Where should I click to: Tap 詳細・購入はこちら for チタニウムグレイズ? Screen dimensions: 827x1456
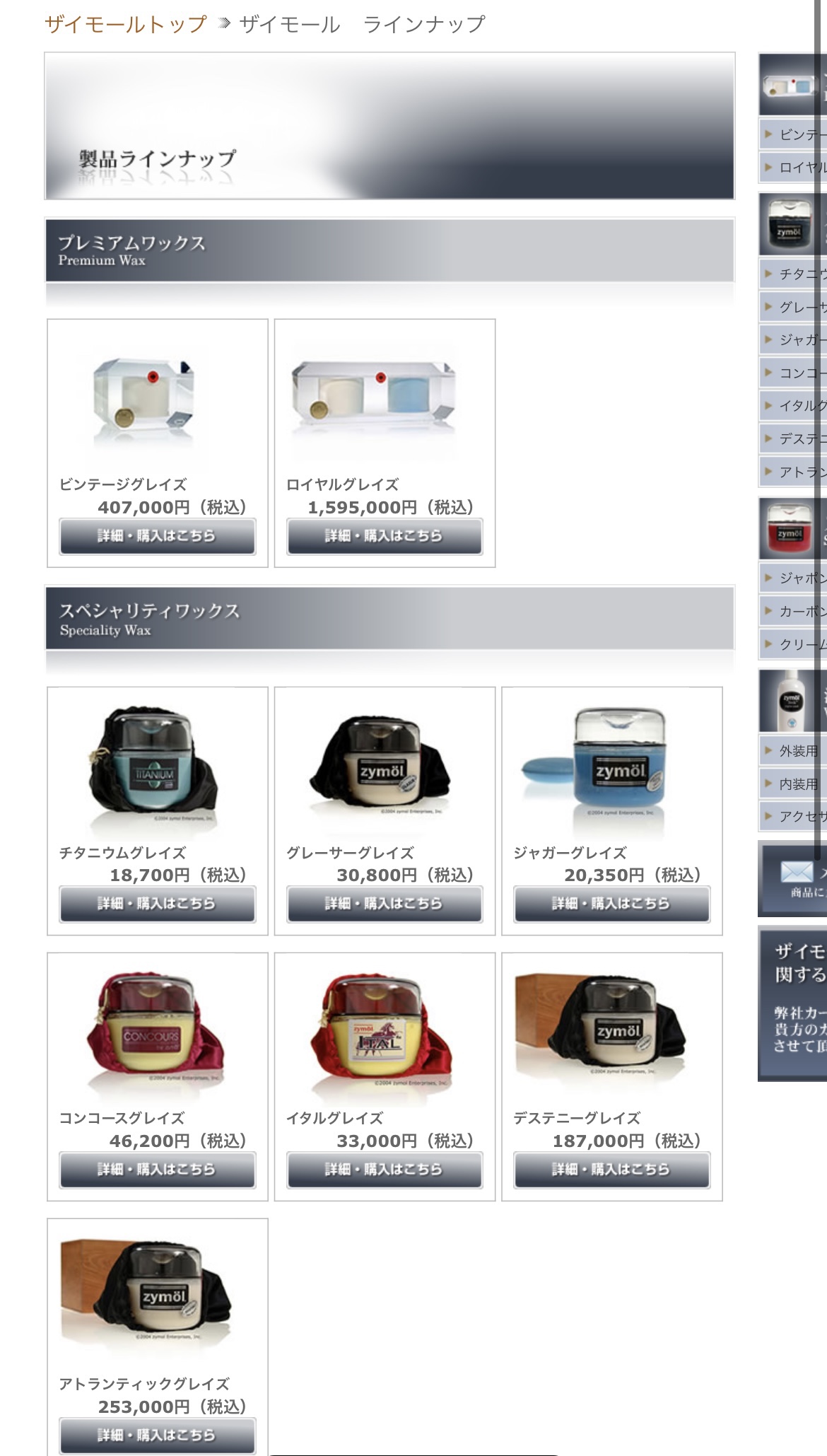157,904
